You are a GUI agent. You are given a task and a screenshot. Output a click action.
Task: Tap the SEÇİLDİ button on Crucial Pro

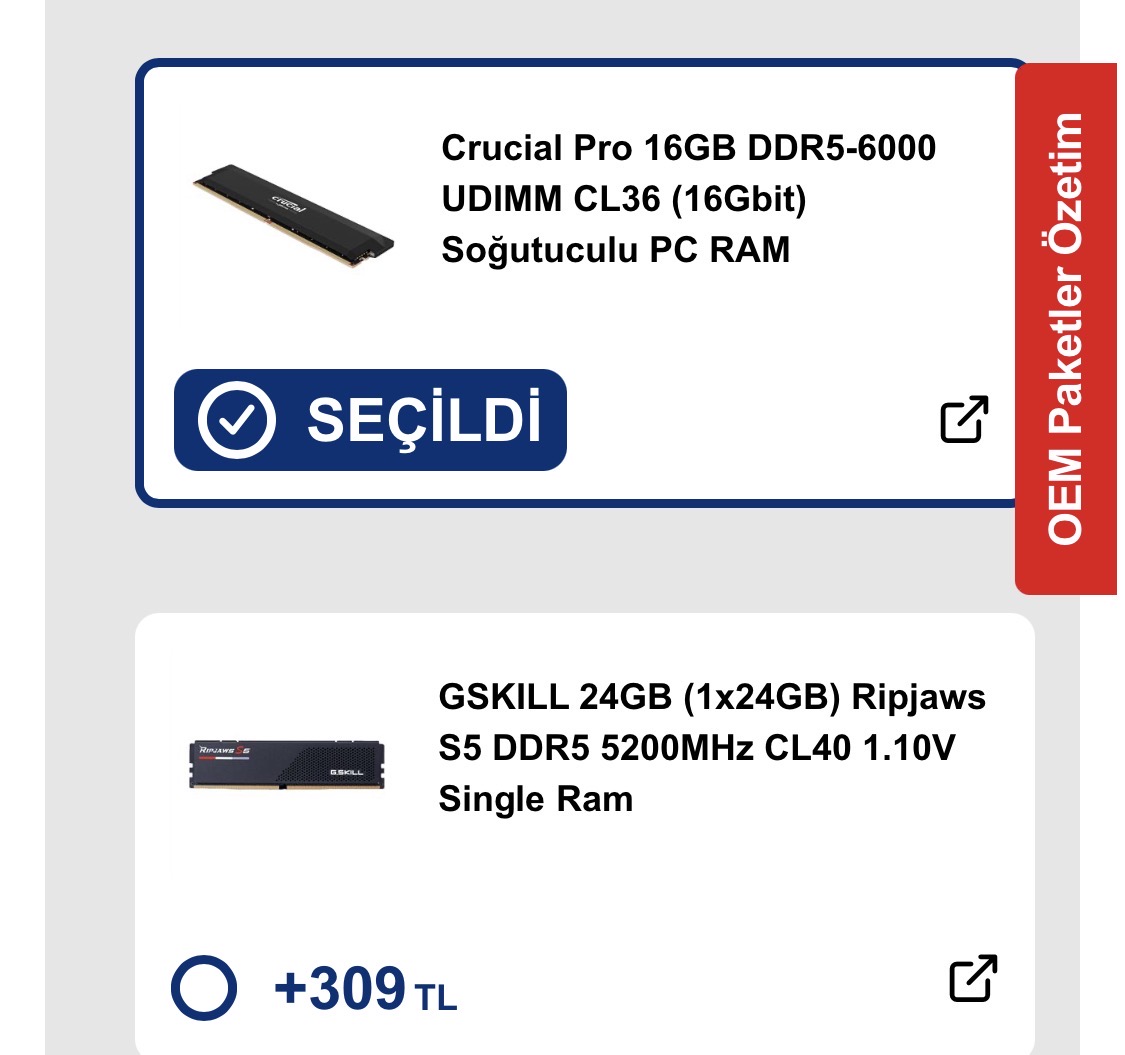(370, 420)
